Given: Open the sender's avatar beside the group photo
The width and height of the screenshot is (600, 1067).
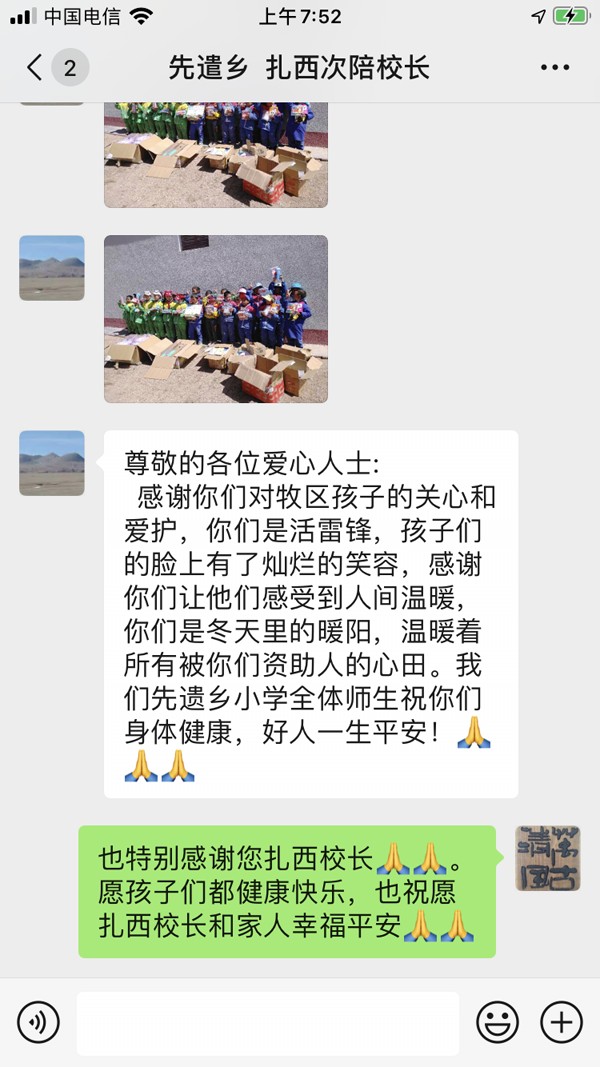Looking at the screenshot, I should click(52, 268).
